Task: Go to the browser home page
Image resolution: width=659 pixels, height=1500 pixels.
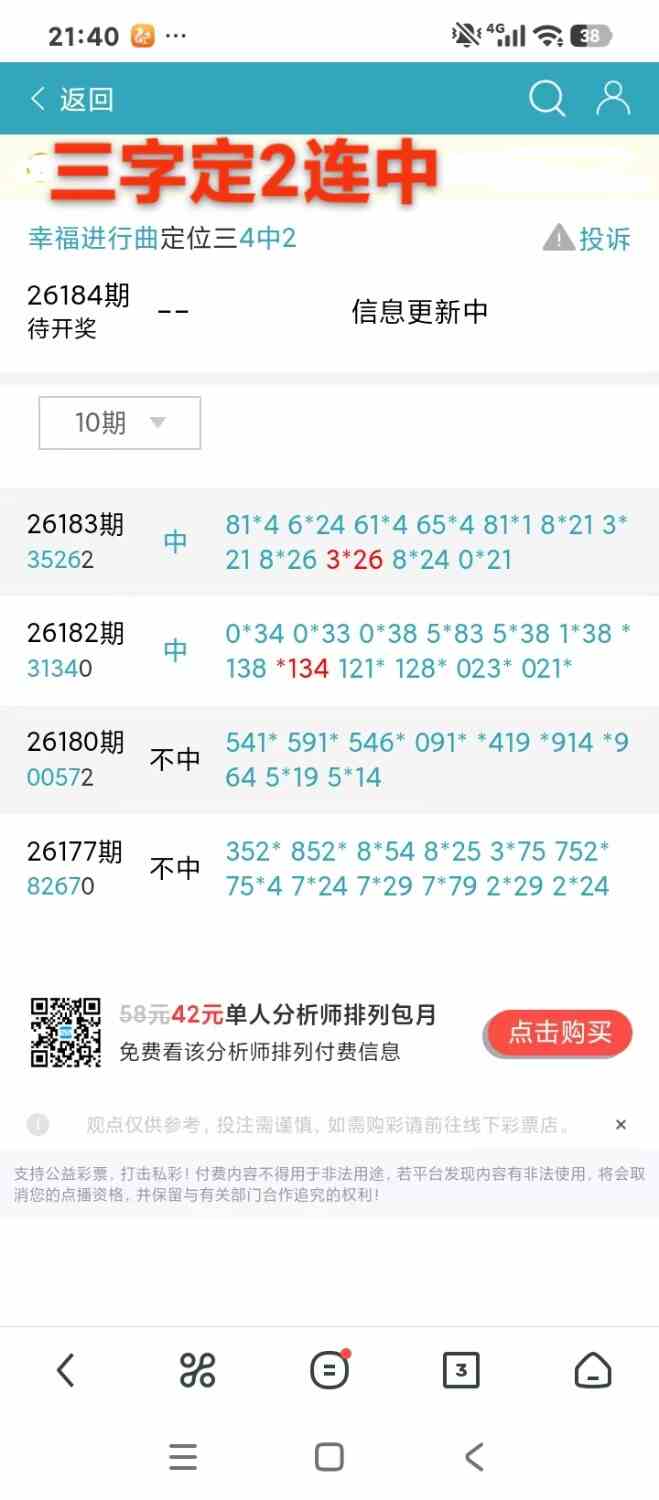Action: 593,1370
